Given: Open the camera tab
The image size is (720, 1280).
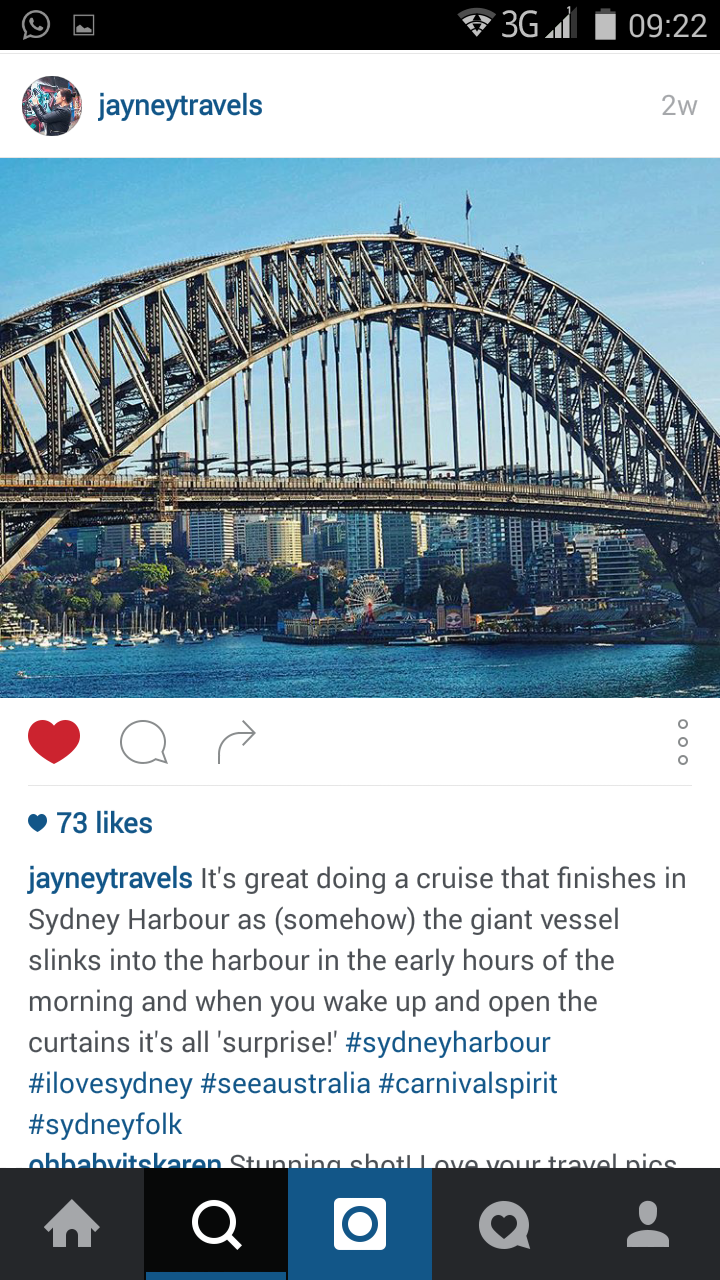Looking at the screenshot, I should (x=360, y=1224).
